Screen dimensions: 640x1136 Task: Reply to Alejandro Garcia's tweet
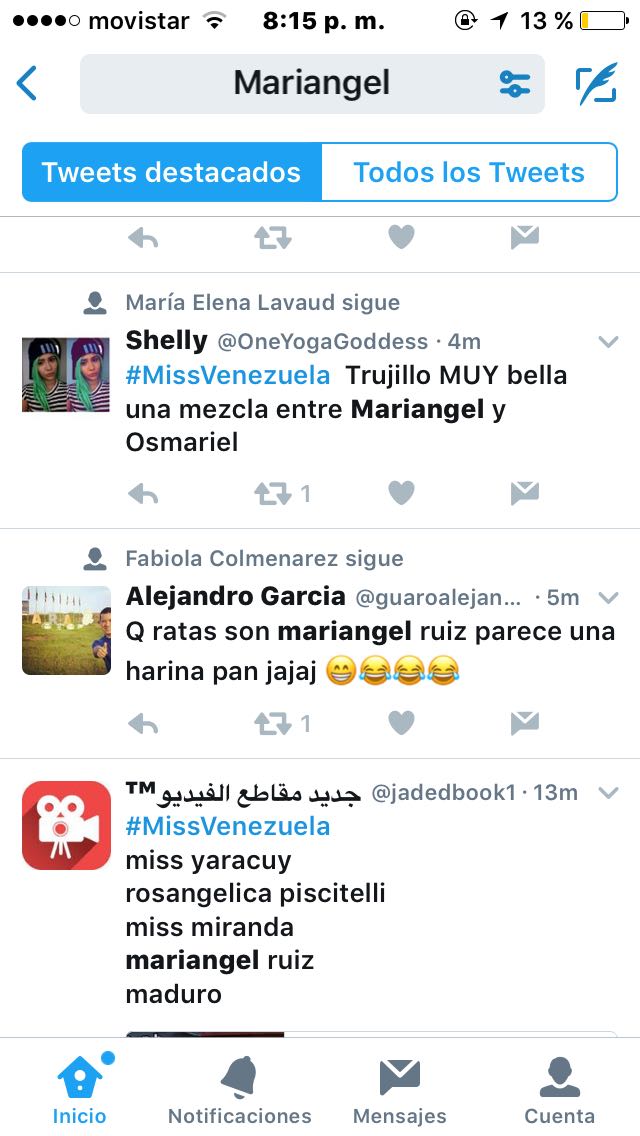click(144, 723)
